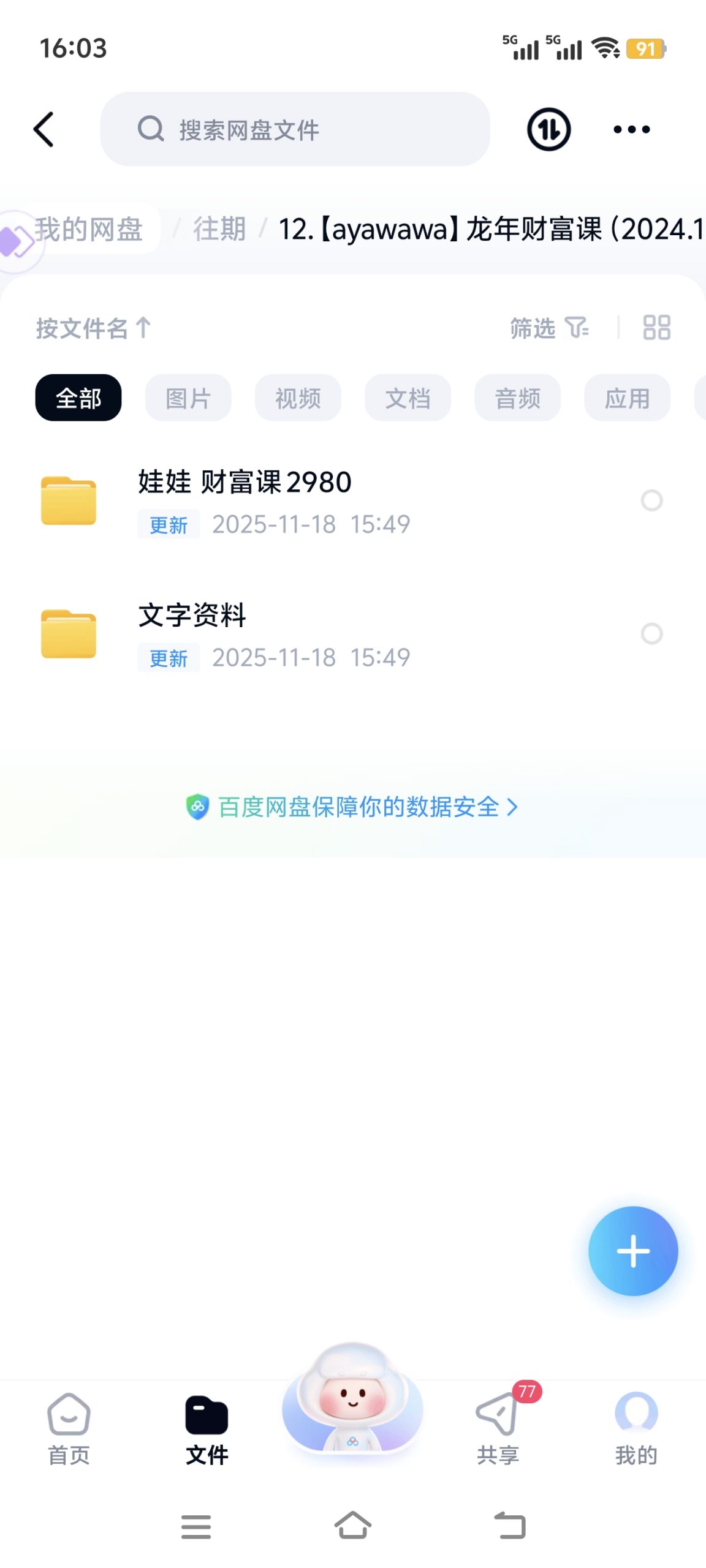Image resolution: width=706 pixels, height=1568 pixels.
Task: Tap the blue plus add button
Action: click(632, 1251)
